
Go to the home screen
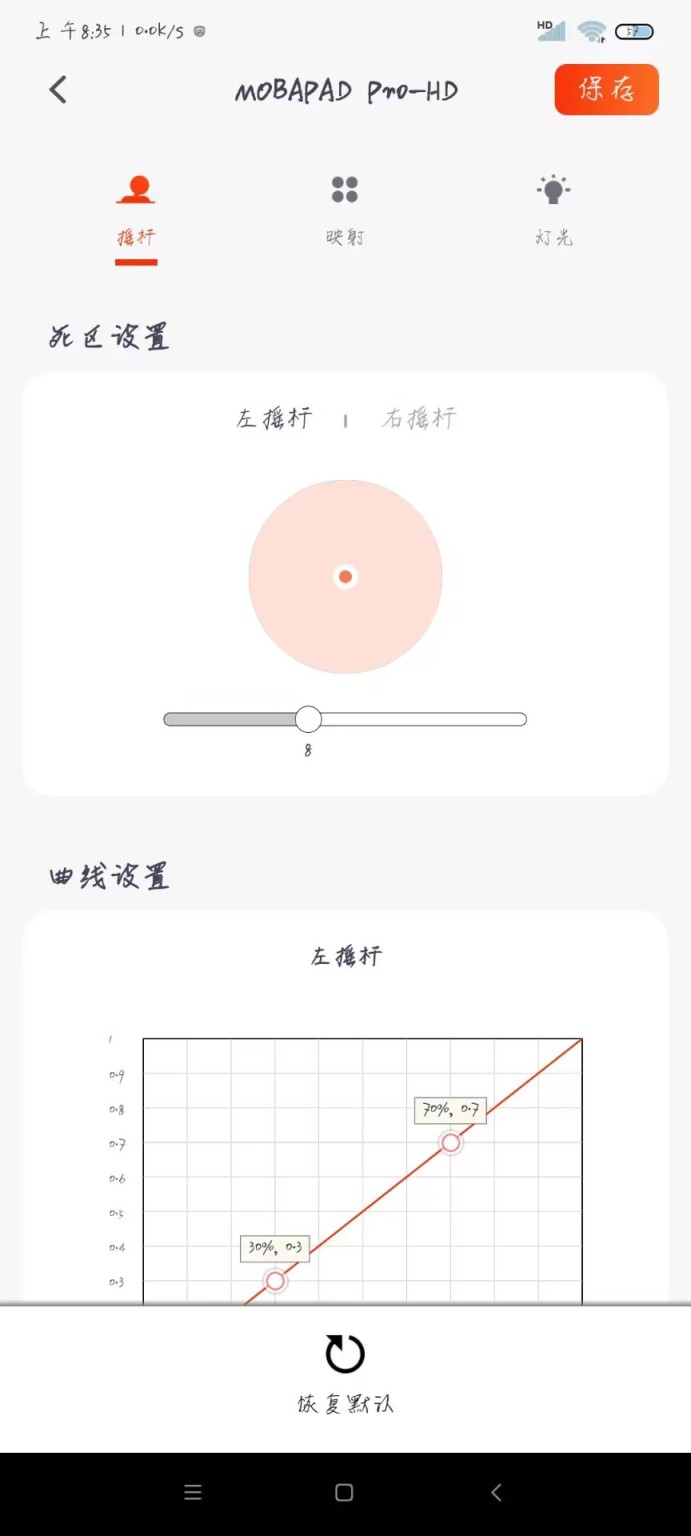tap(344, 1493)
